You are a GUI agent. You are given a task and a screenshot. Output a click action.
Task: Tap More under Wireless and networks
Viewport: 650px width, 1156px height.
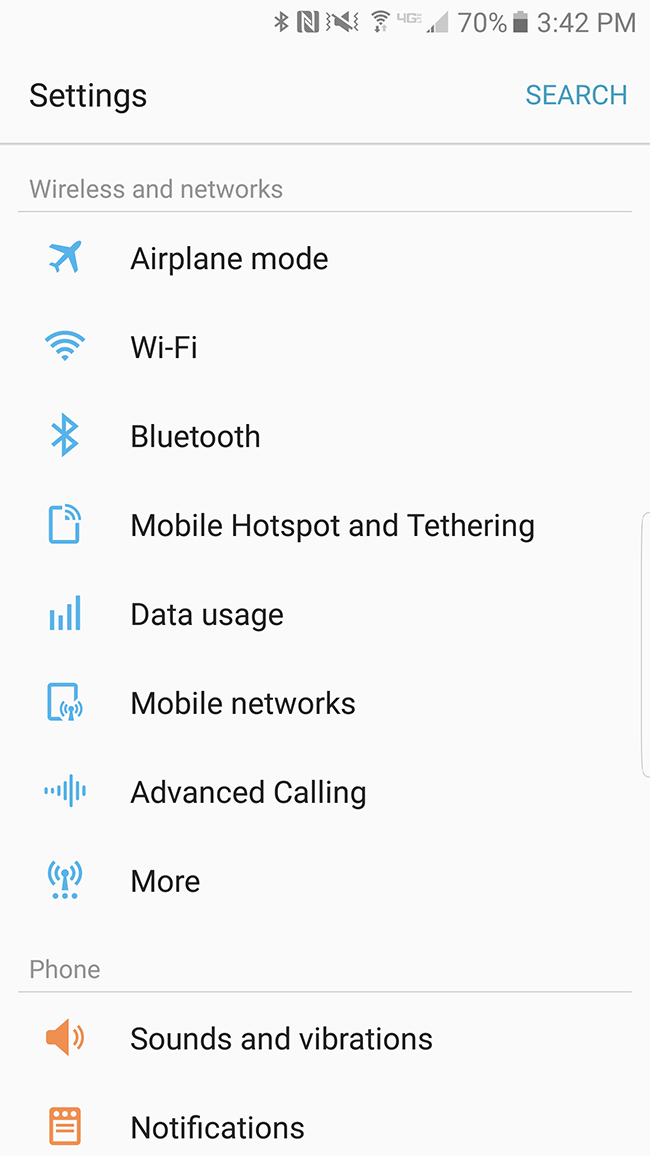[165, 882]
